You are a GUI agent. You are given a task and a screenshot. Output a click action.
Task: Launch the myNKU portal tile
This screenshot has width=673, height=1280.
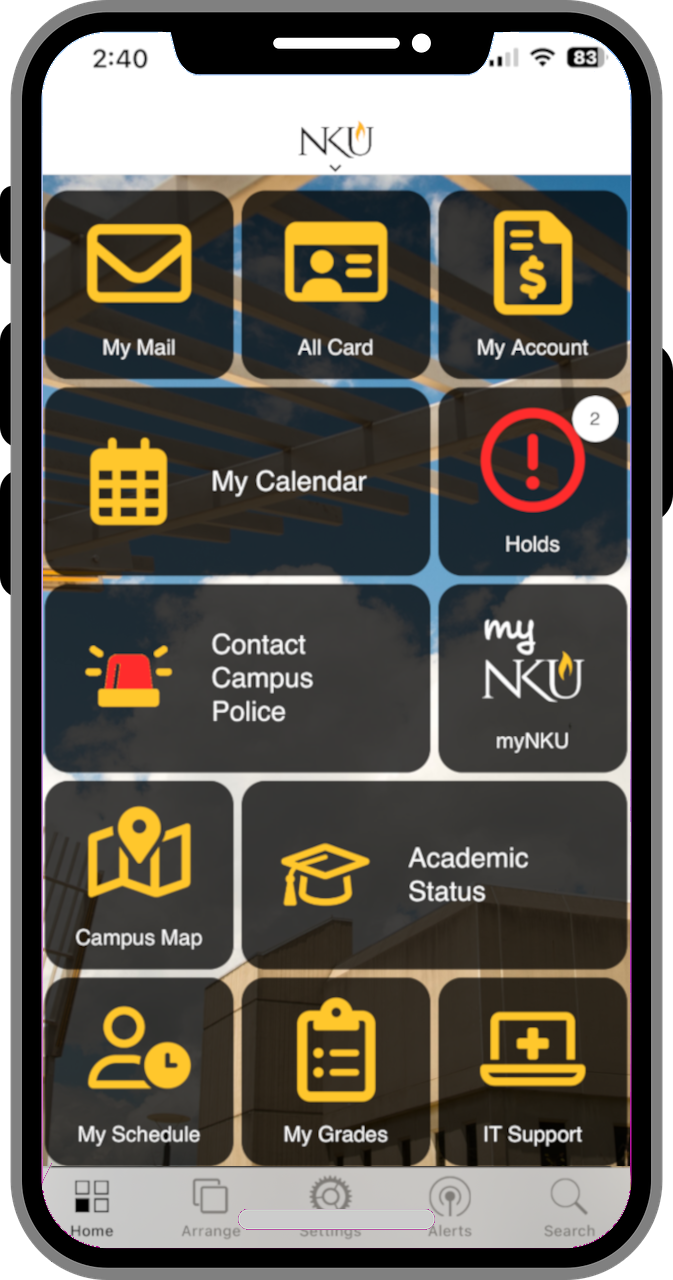pyautogui.click(x=532, y=678)
